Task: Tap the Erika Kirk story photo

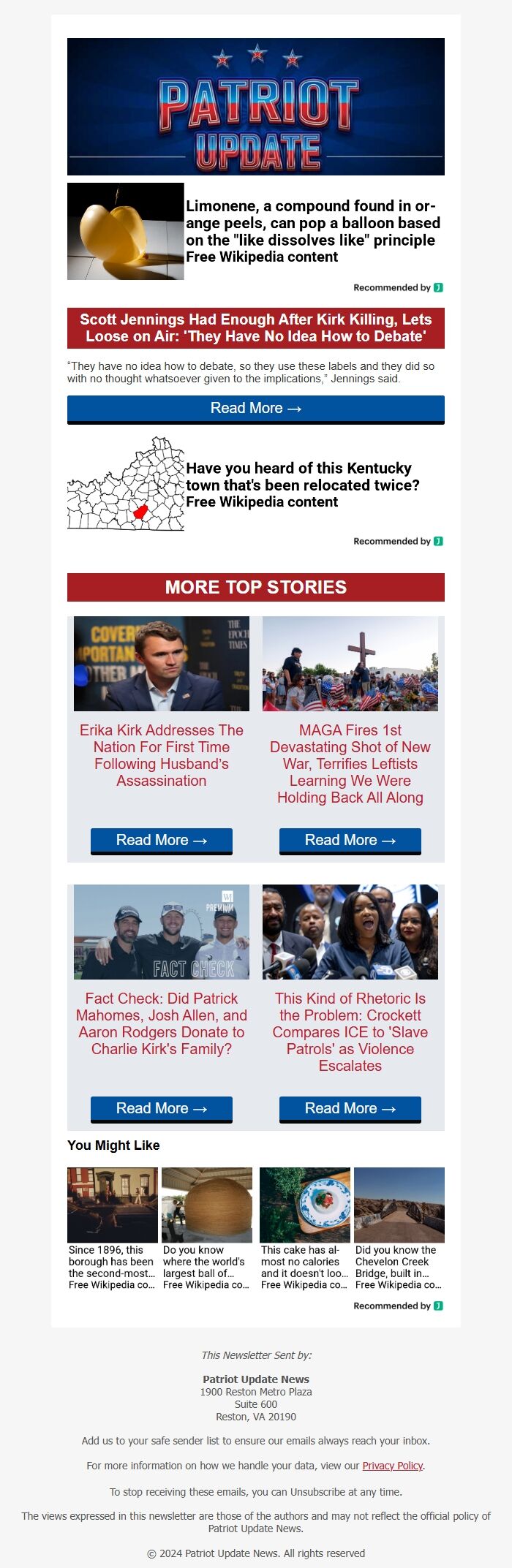Action: pyautogui.click(x=162, y=664)
